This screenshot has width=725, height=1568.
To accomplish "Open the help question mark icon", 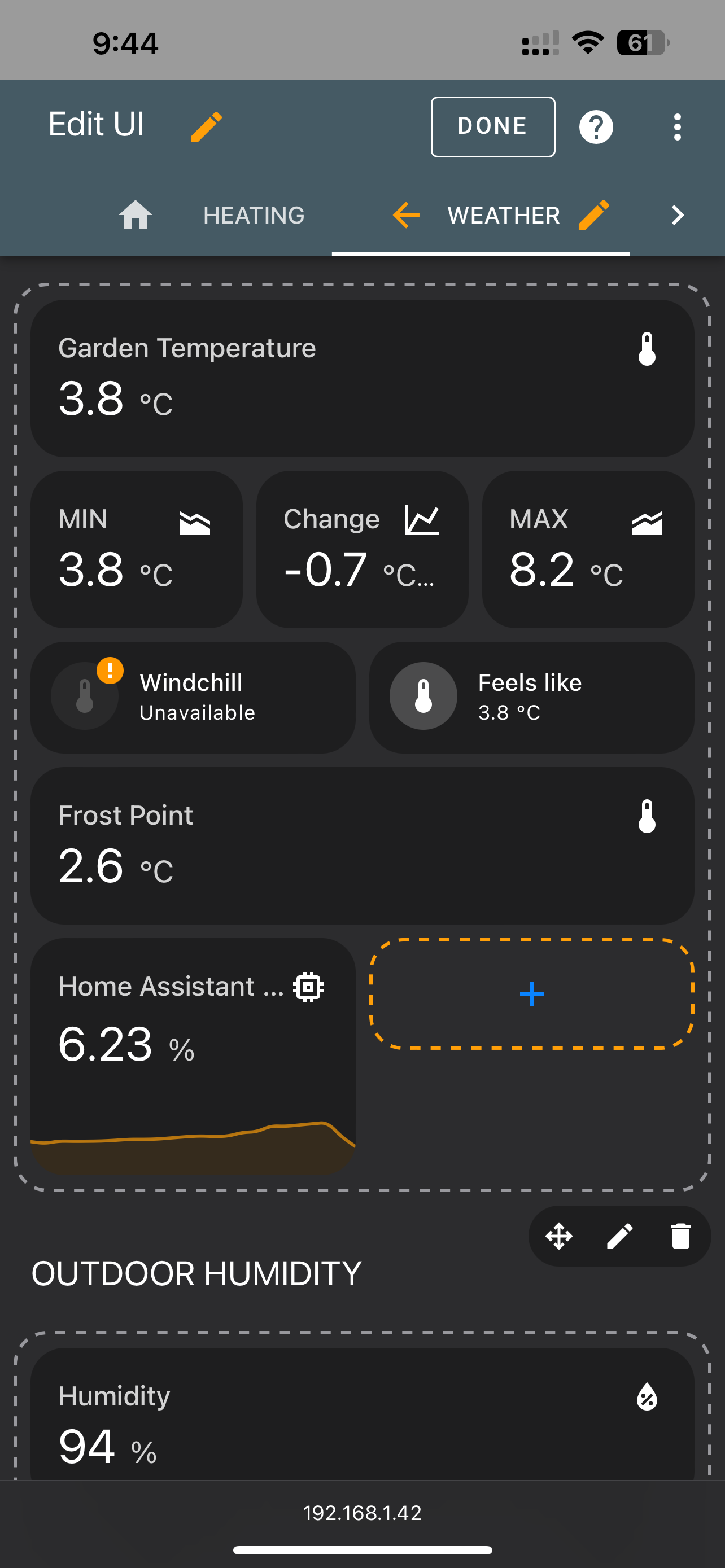I will point(596,127).
